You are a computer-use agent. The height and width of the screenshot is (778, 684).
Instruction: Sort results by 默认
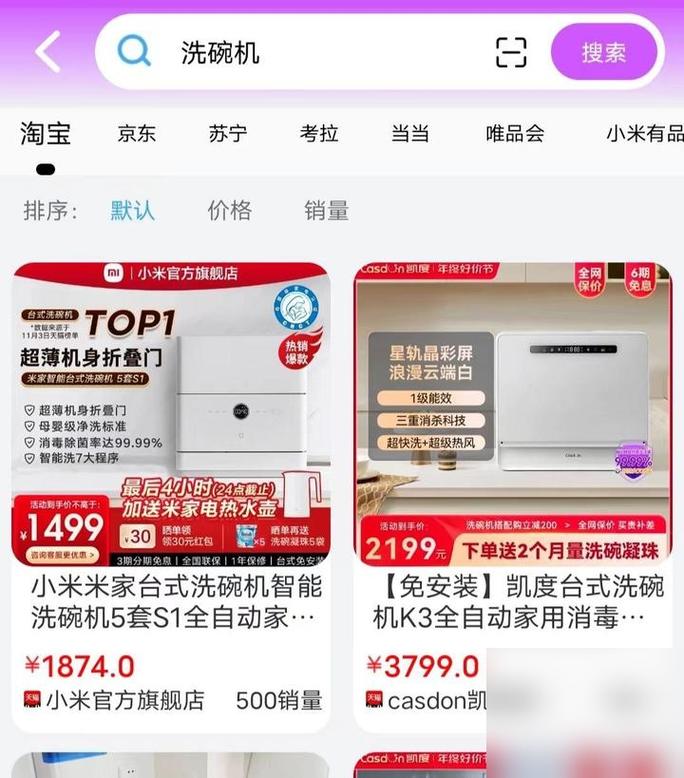pyautogui.click(x=133, y=211)
